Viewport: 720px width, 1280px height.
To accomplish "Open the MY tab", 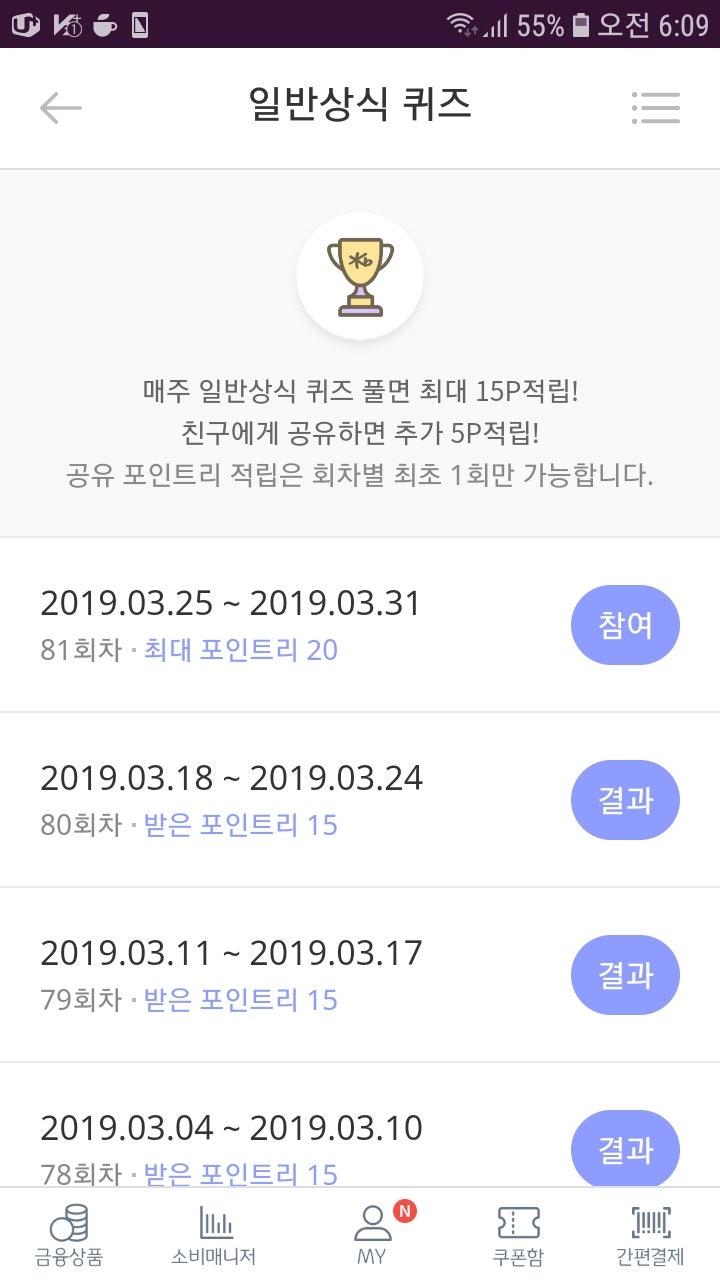I will coord(372,1236).
